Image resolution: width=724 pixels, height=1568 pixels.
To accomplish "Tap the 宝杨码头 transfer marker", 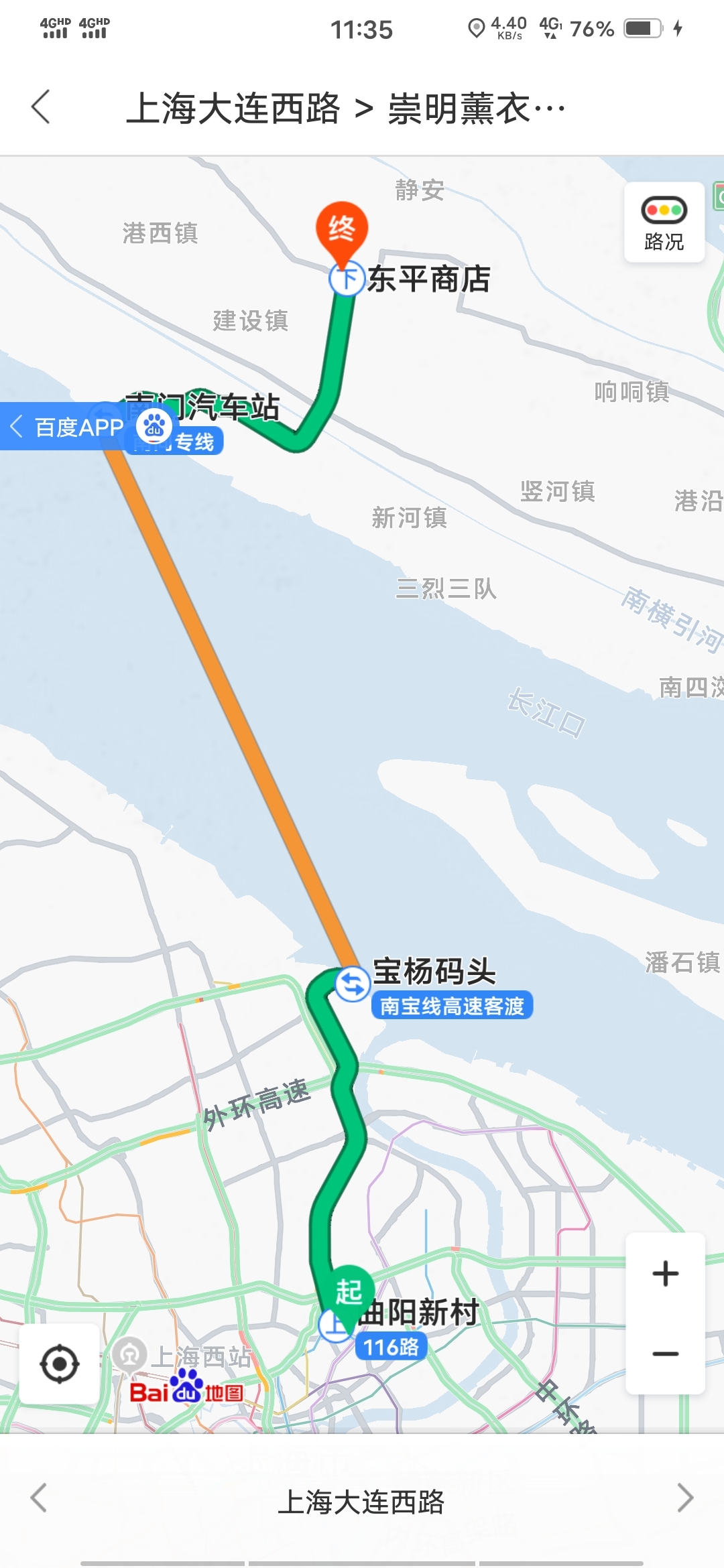I will [x=352, y=984].
